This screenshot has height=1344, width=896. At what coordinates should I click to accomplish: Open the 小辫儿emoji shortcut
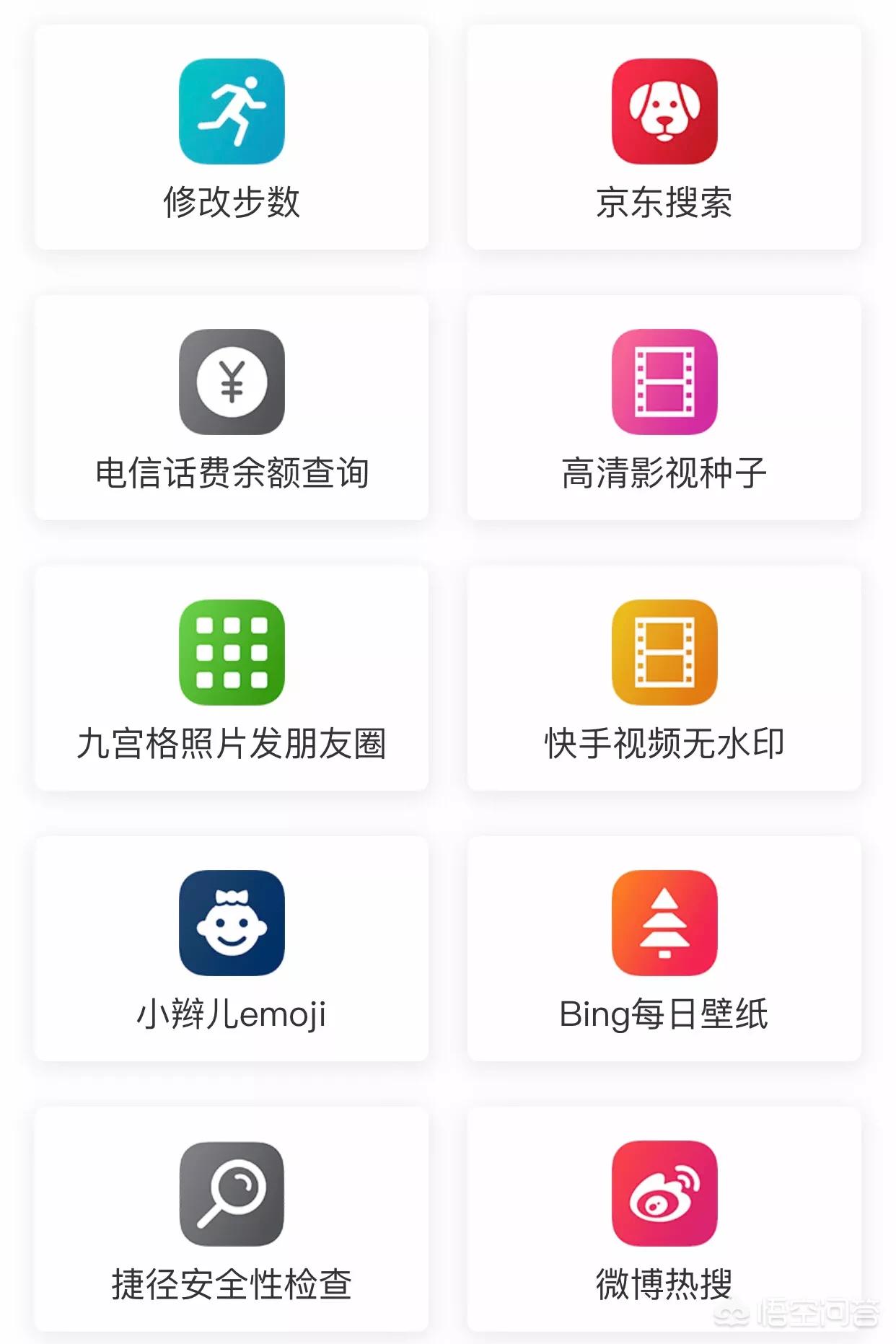point(232,949)
